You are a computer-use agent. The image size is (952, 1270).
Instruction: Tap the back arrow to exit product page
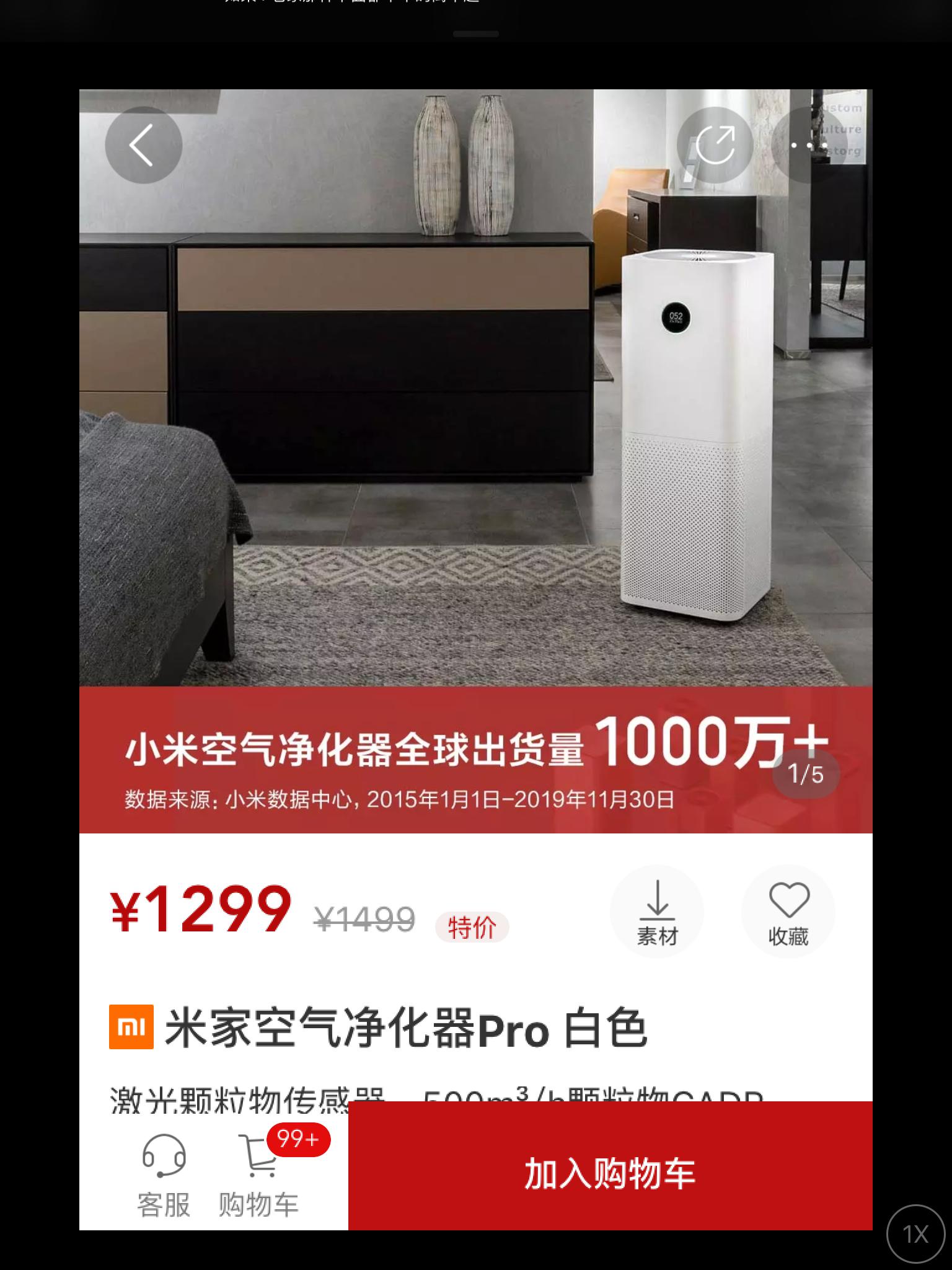click(143, 146)
